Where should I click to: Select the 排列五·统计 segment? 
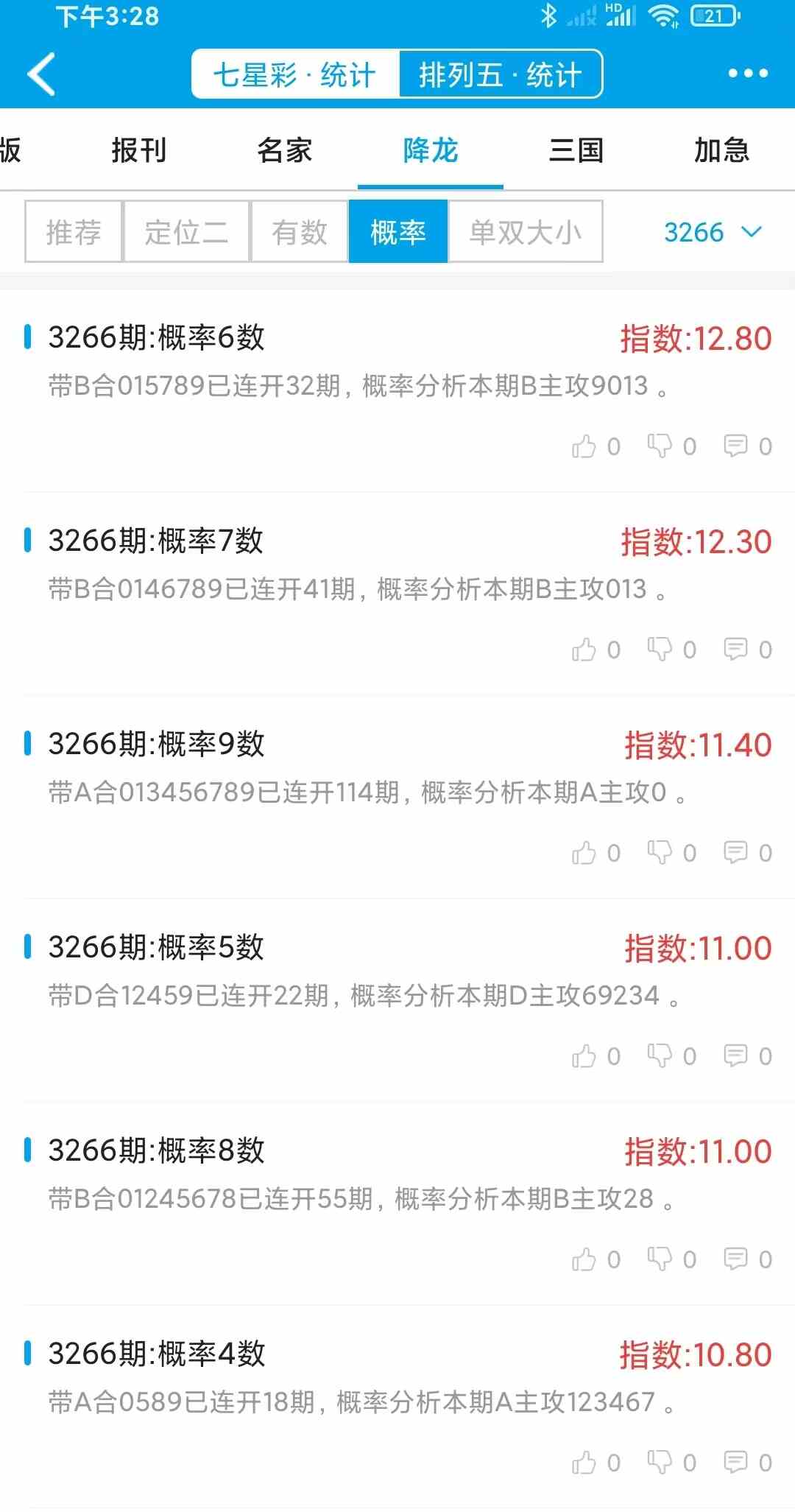pos(501,74)
